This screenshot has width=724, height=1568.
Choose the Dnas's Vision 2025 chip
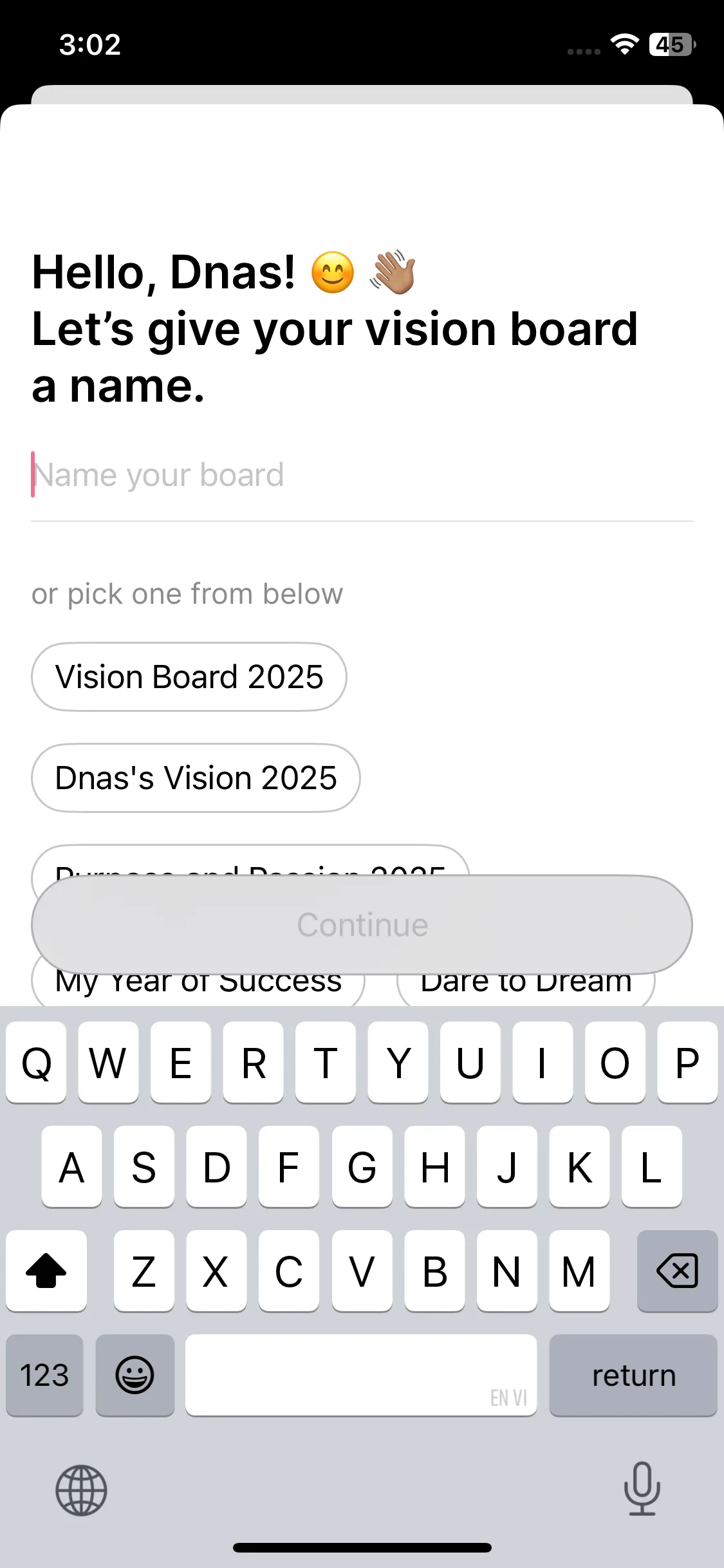pyautogui.click(x=196, y=778)
